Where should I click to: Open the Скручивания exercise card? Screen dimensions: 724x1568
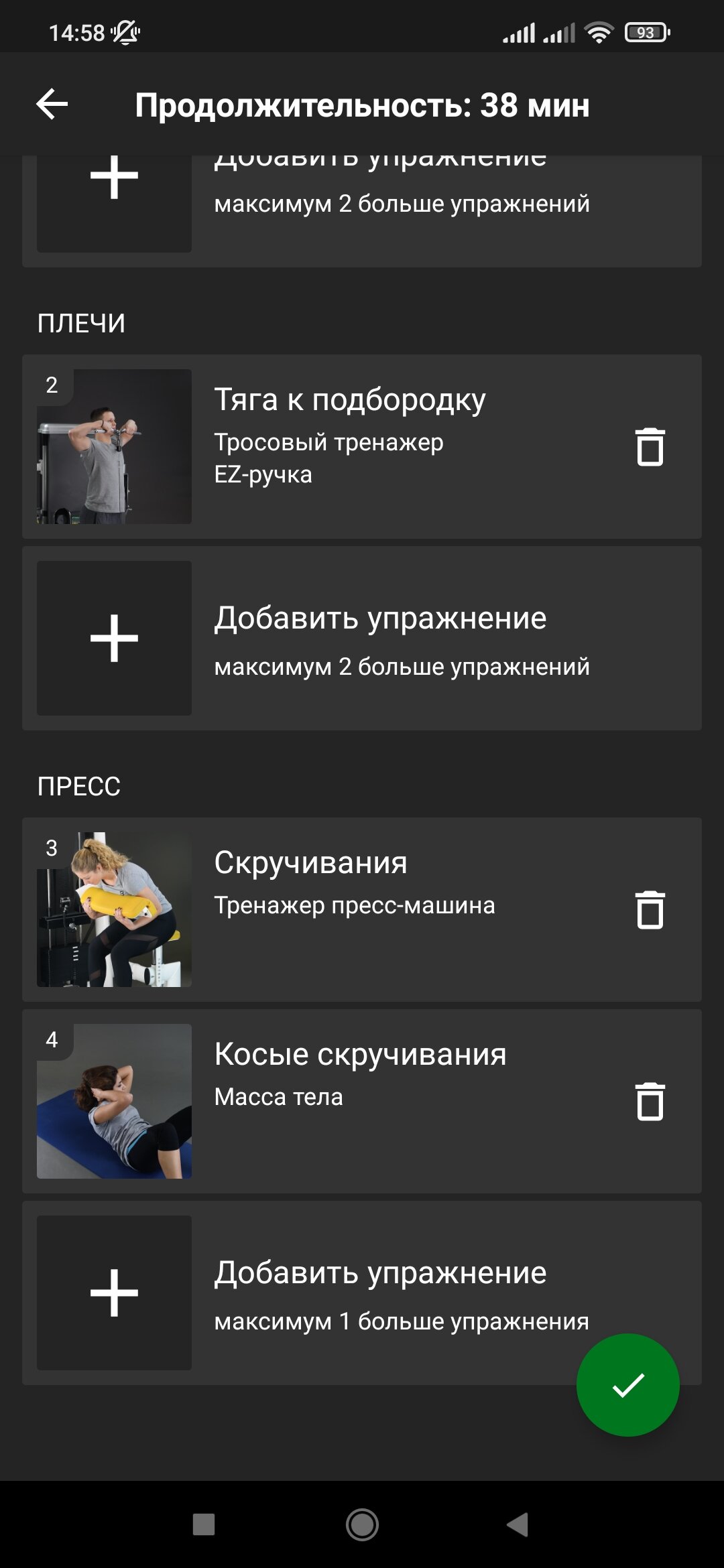[x=362, y=909]
